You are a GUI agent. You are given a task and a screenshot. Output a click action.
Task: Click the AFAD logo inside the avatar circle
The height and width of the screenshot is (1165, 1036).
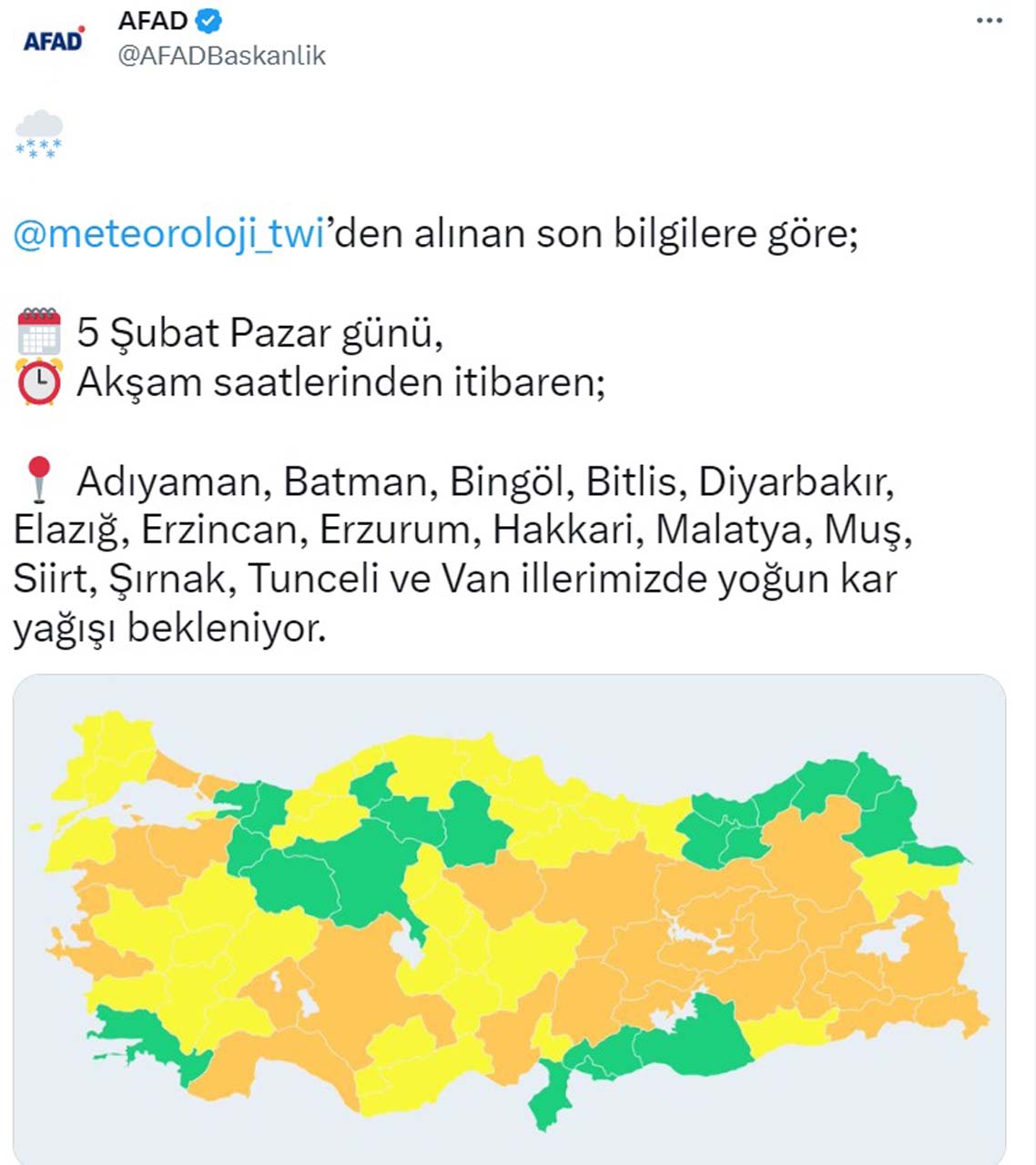[55, 41]
